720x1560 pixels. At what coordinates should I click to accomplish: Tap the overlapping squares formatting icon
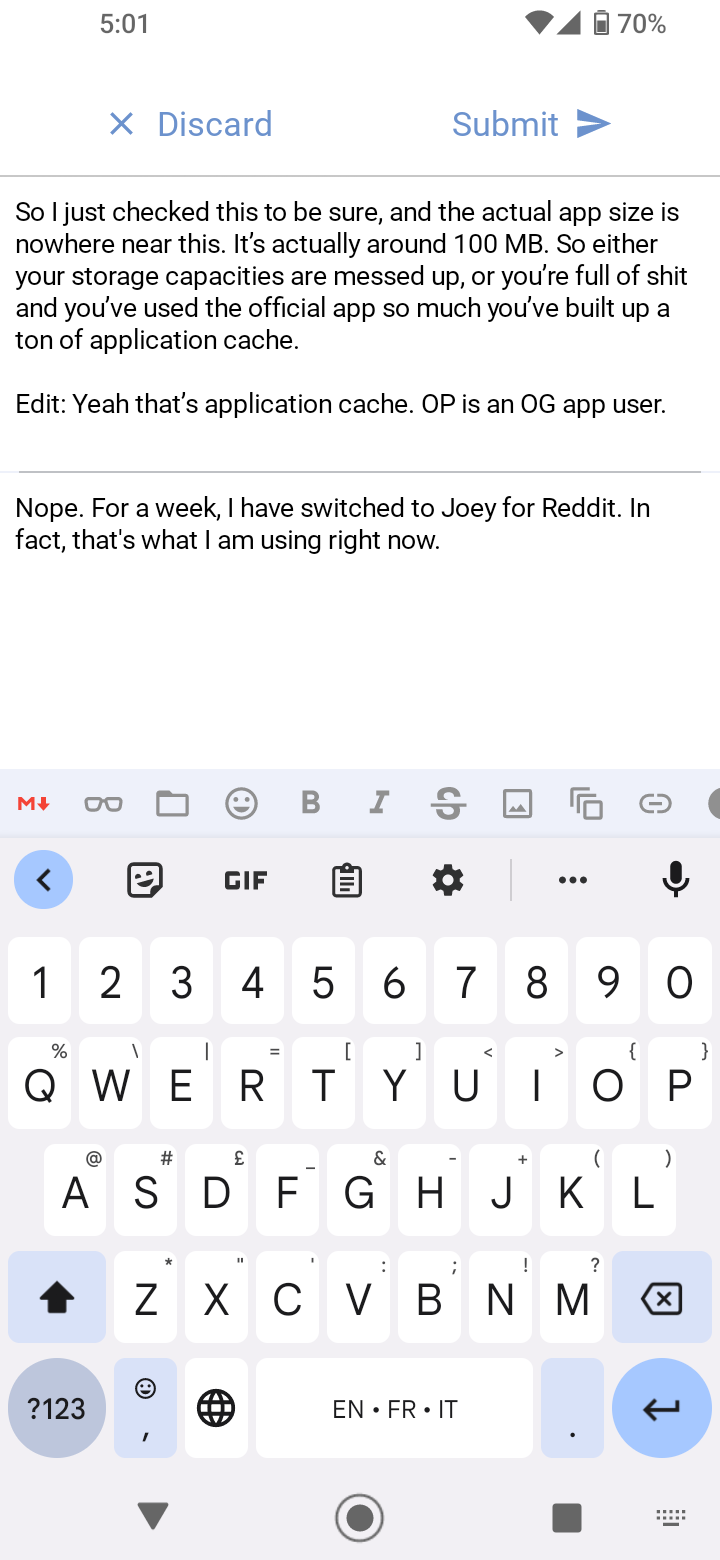586,803
